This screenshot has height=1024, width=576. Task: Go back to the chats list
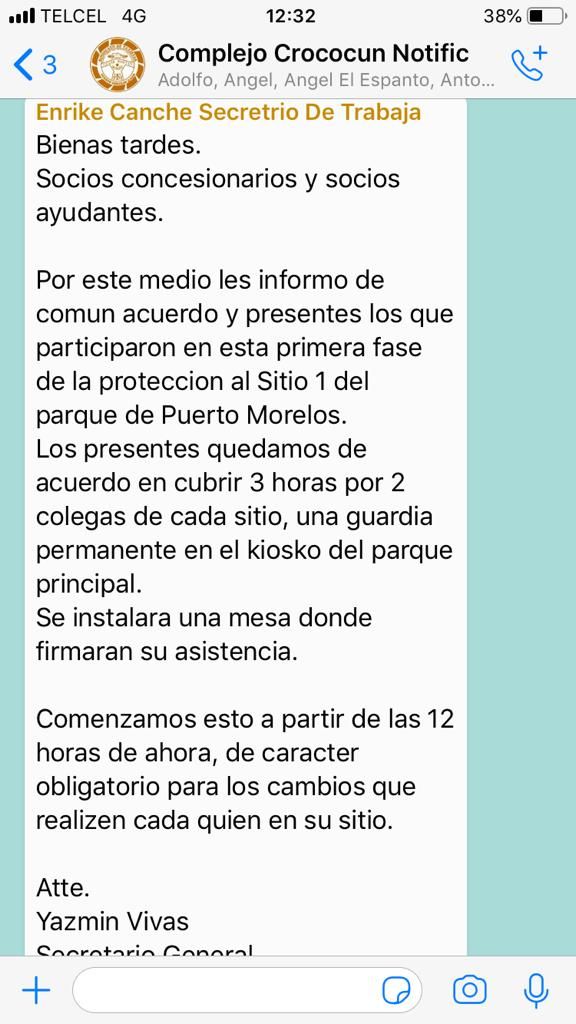pyautogui.click(x=35, y=65)
